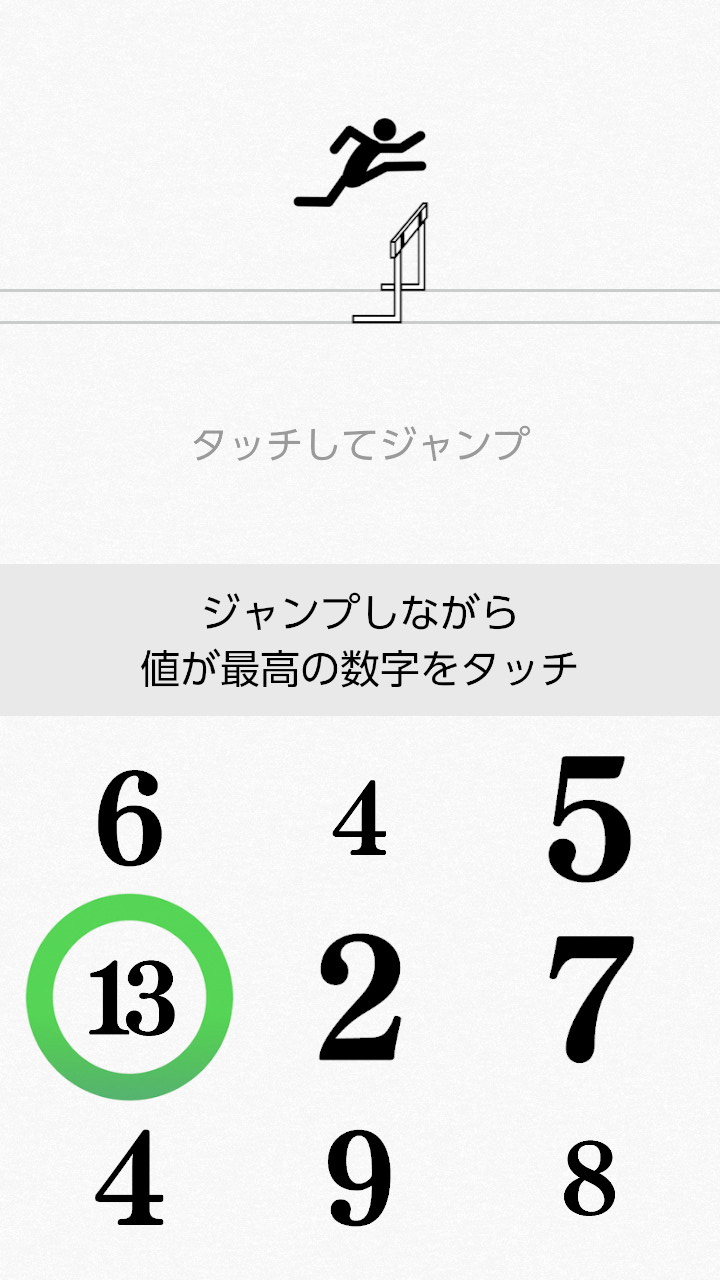This screenshot has width=720, height=1280.
Task: Tap the number 9
Action: point(360,1178)
